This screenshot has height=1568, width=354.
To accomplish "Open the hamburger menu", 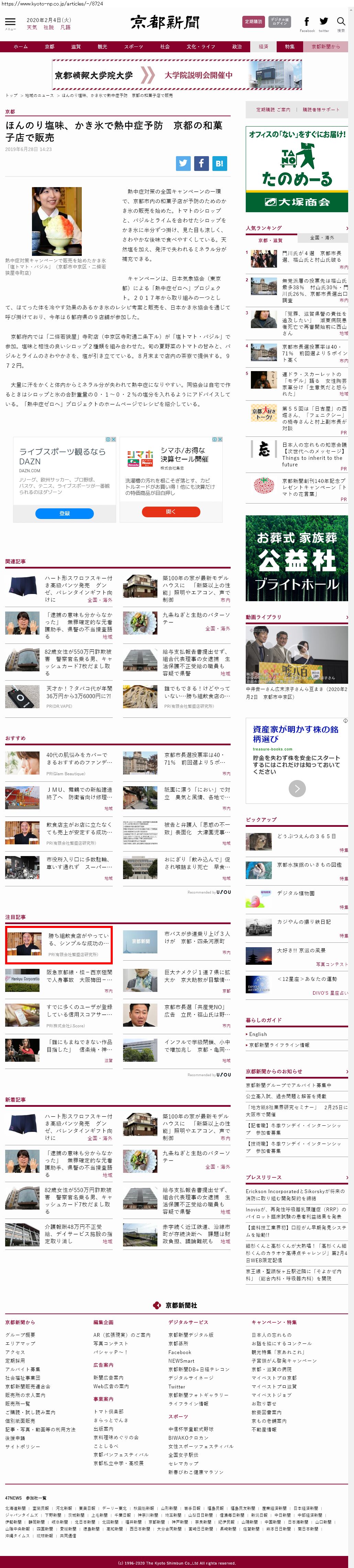I will (10, 22).
